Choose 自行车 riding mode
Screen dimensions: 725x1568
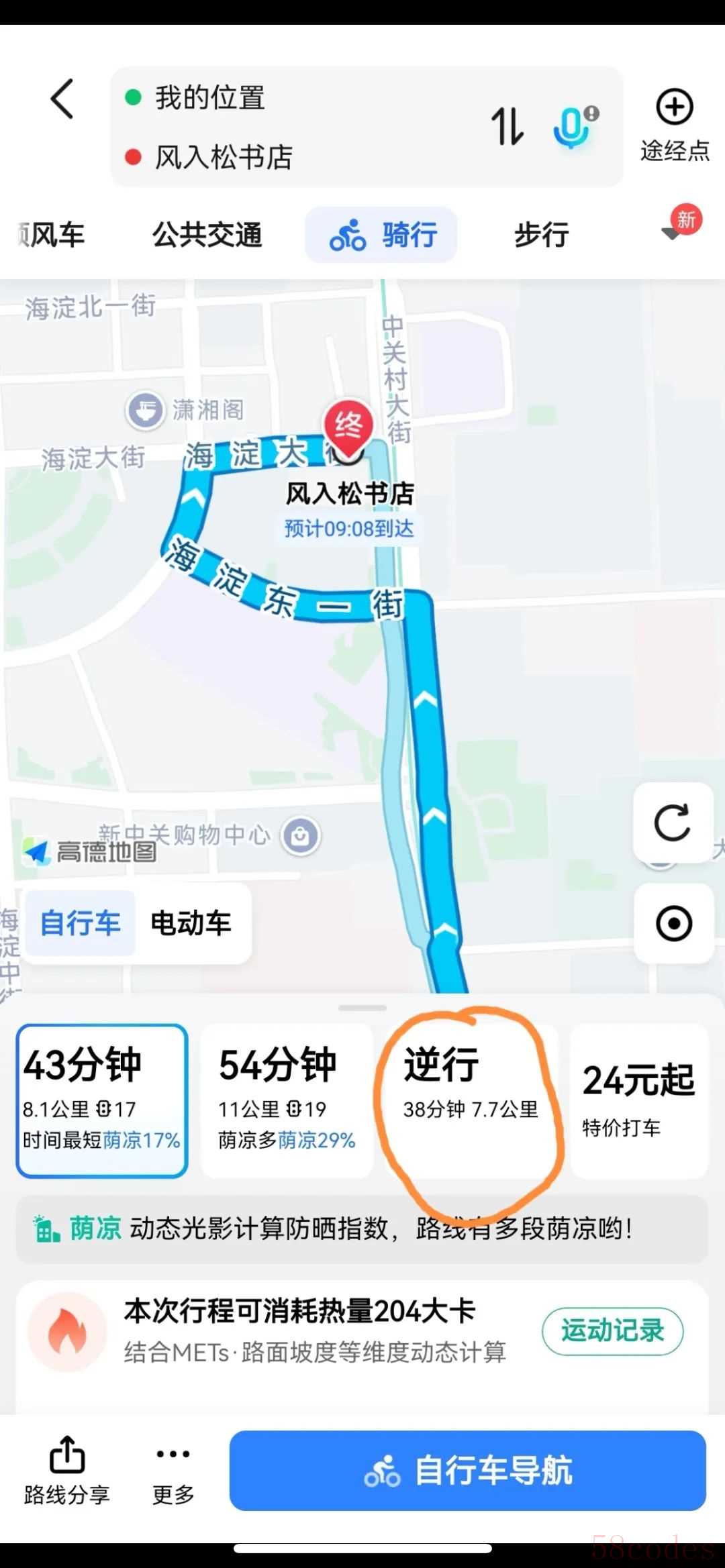pos(81,923)
